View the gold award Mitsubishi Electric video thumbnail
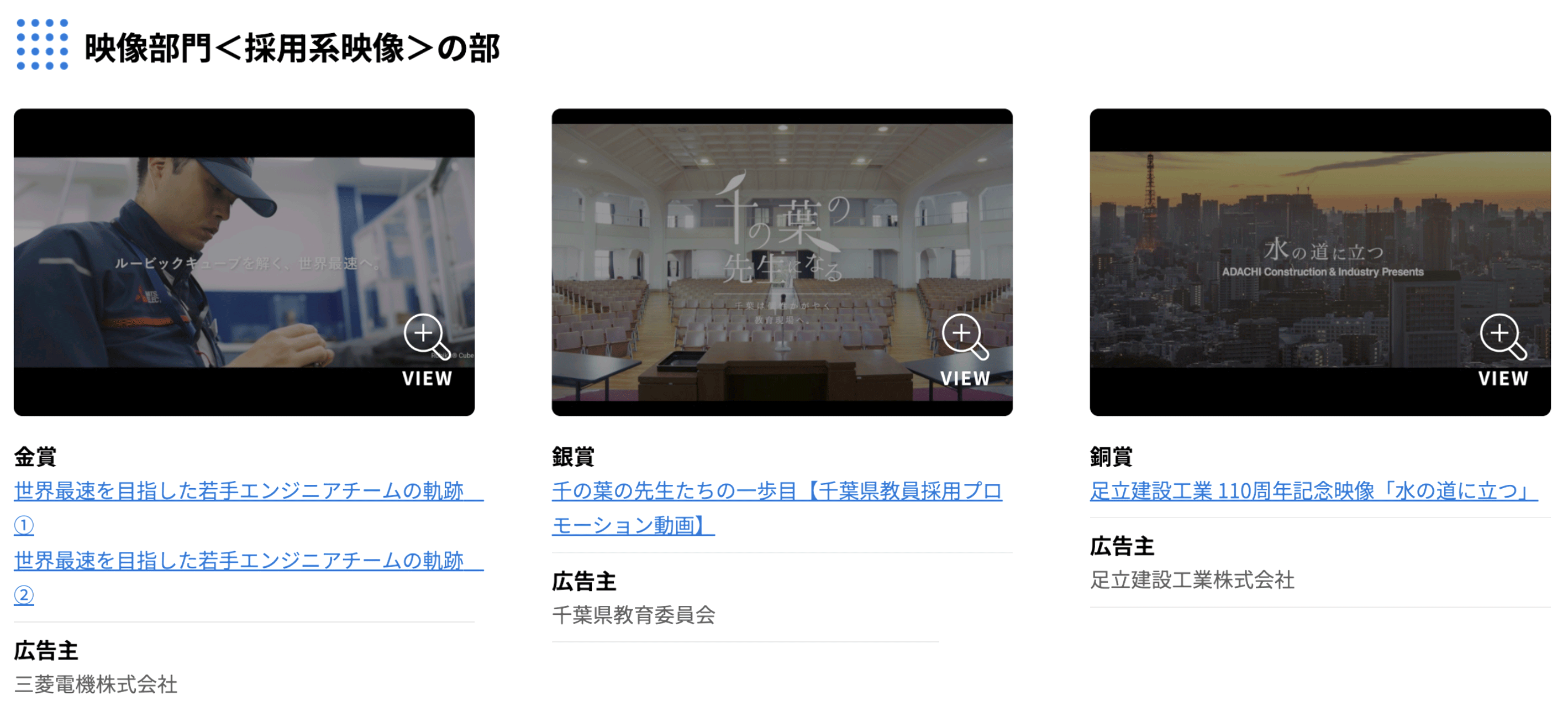Image resolution: width=1568 pixels, height=711 pixels. (244, 262)
